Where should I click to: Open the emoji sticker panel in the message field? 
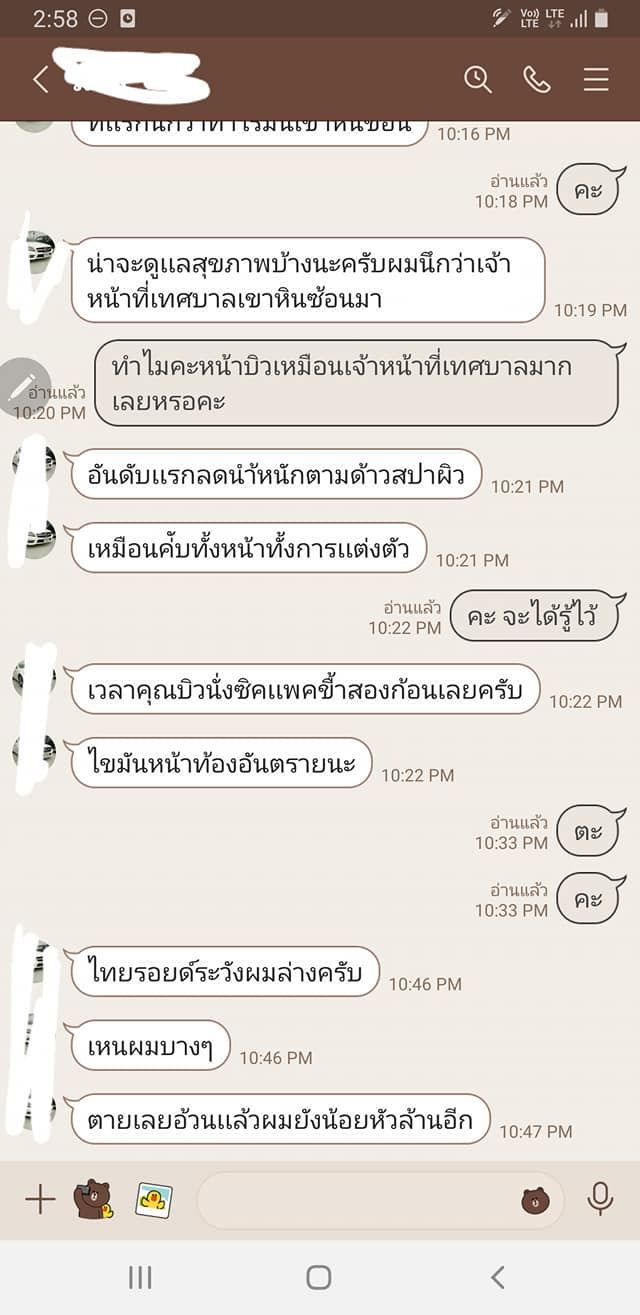[536, 1200]
